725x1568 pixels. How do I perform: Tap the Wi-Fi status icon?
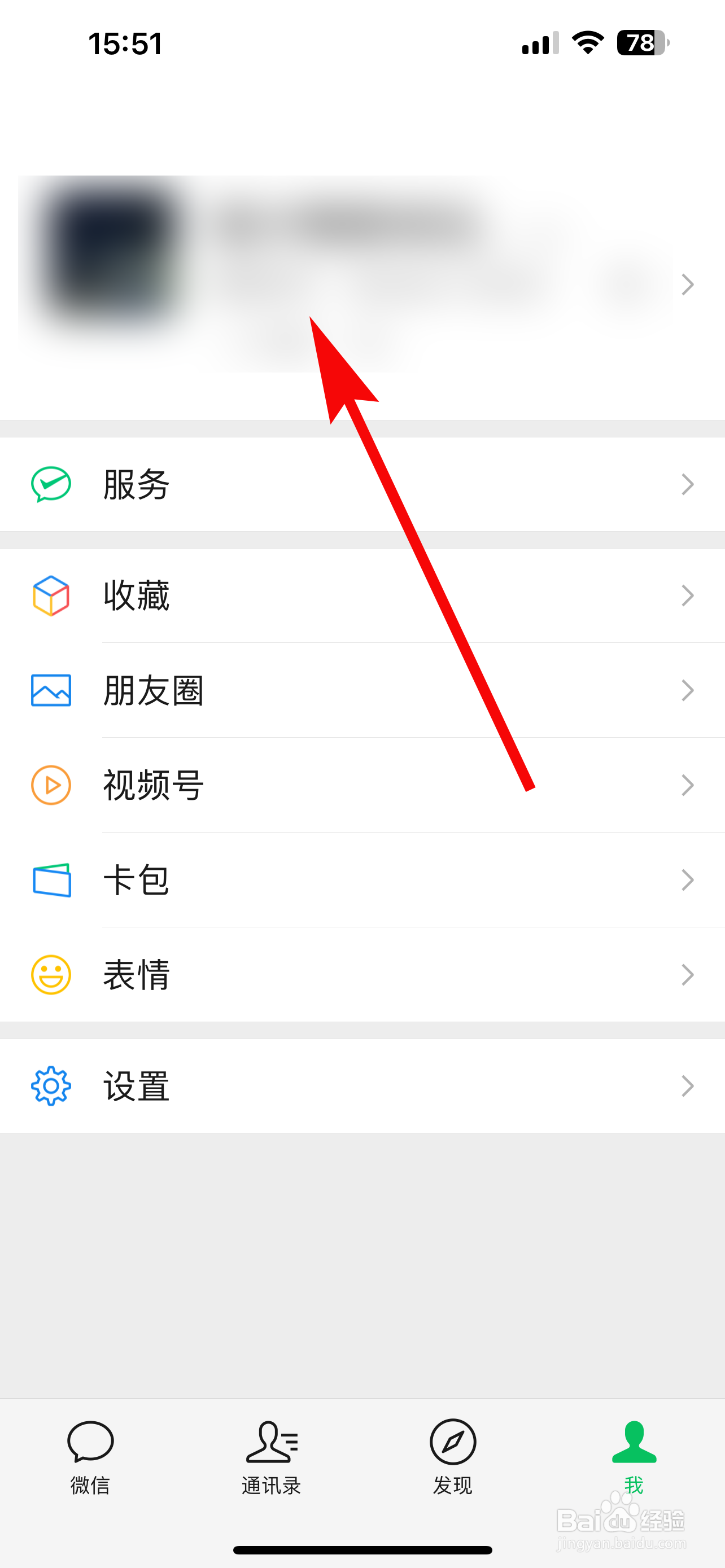click(x=586, y=42)
